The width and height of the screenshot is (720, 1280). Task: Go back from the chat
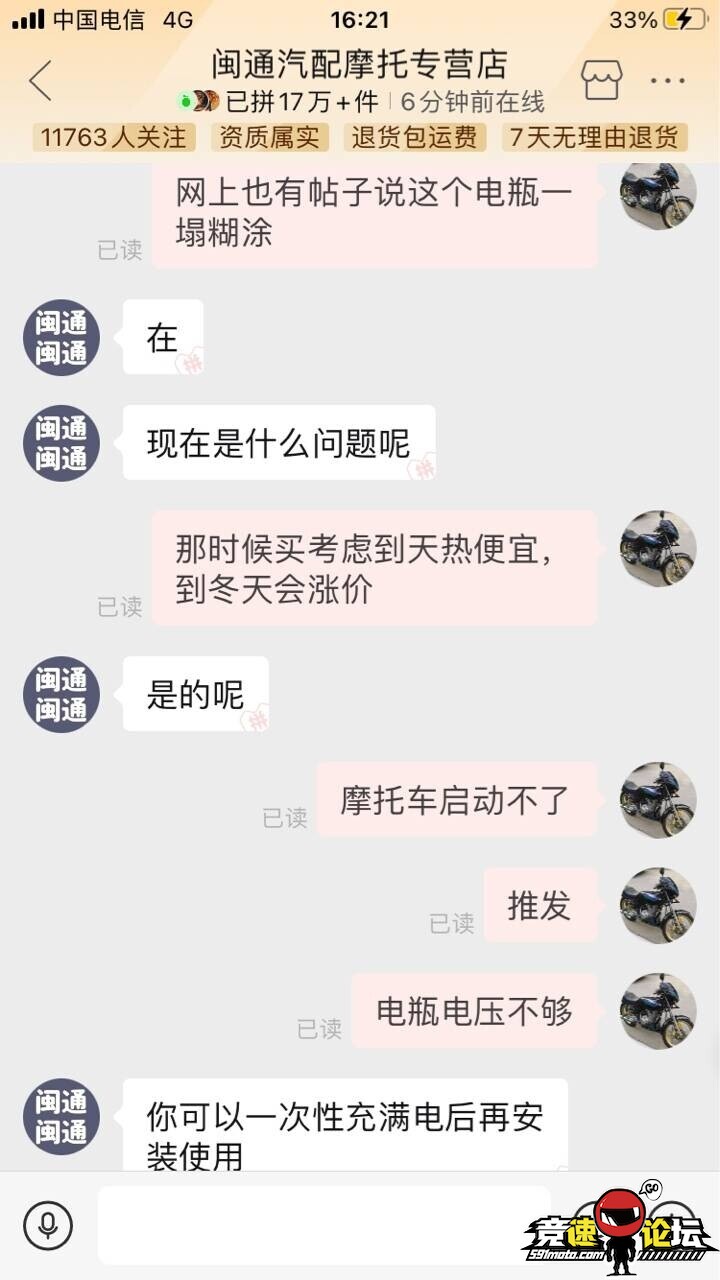tap(40, 81)
